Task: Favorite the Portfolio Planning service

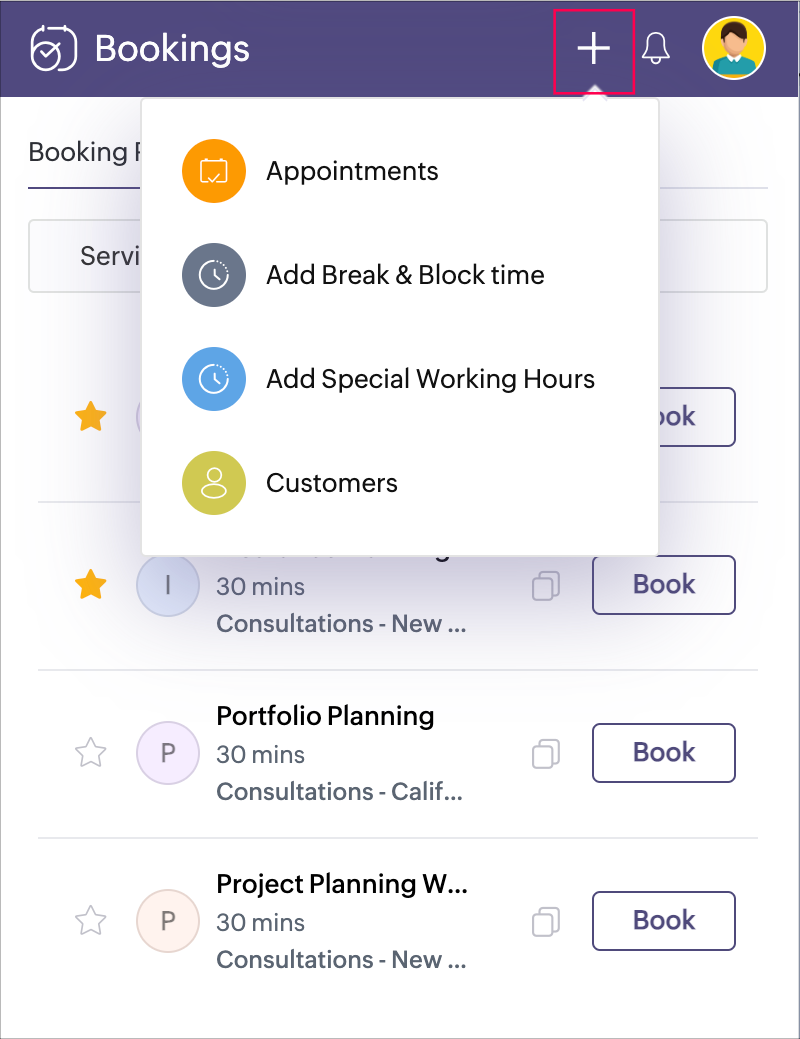Action: click(91, 752)
